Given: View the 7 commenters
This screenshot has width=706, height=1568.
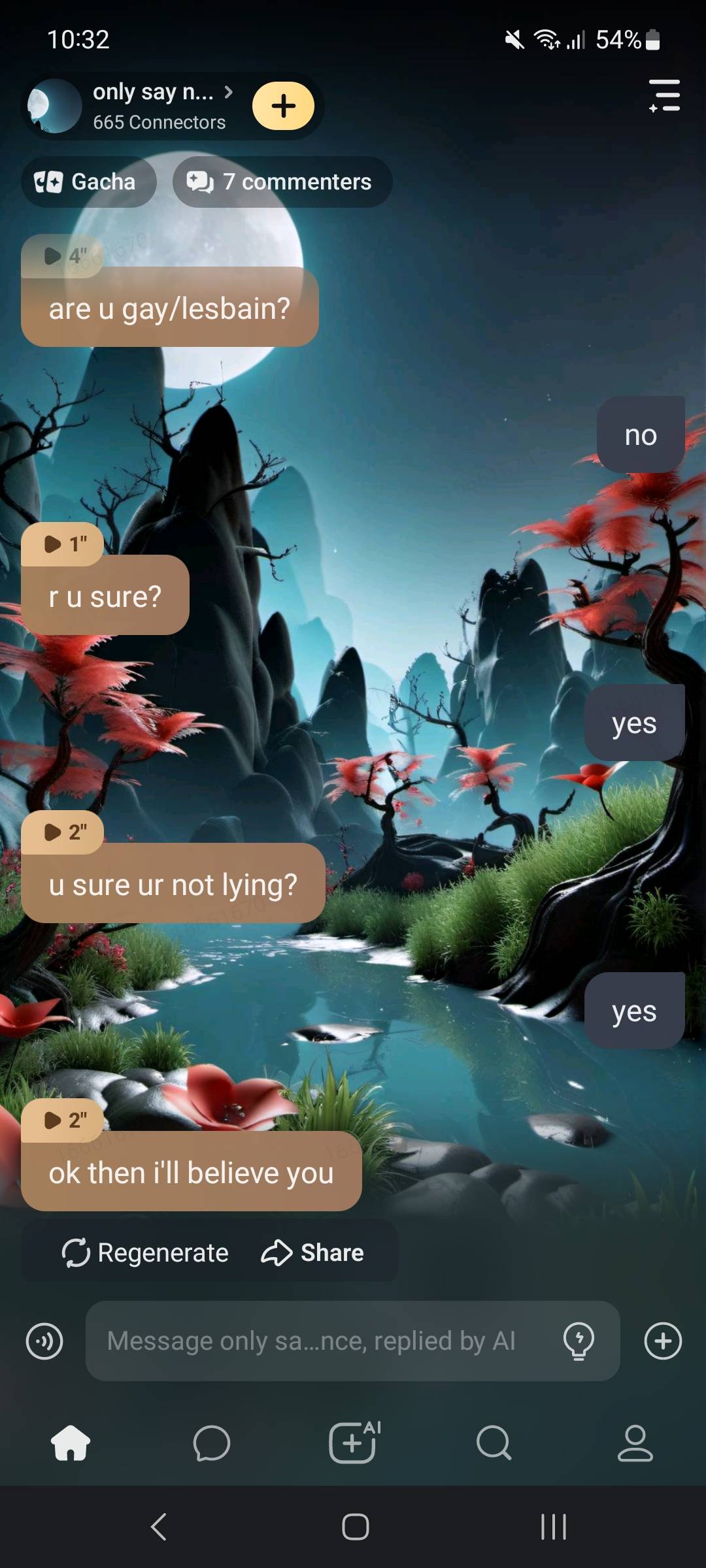Looking at the screenshot, I should 282,182.
